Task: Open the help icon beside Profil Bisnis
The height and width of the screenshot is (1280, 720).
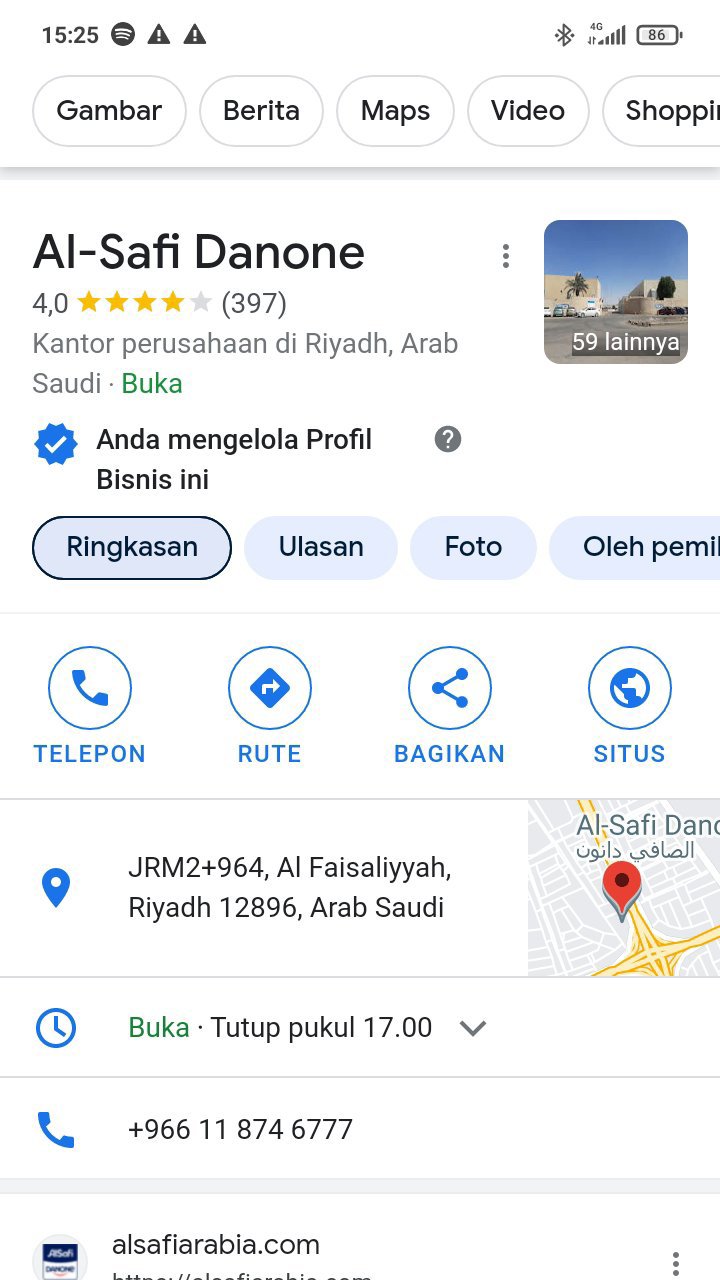Action: click(x=448, y=439)
